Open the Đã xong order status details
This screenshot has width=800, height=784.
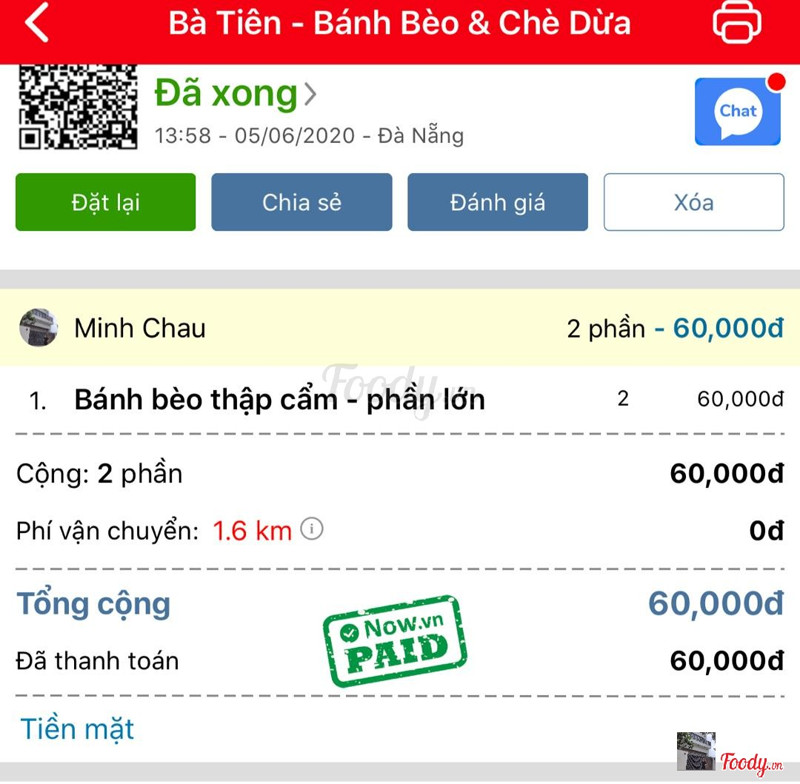(236, 94)
